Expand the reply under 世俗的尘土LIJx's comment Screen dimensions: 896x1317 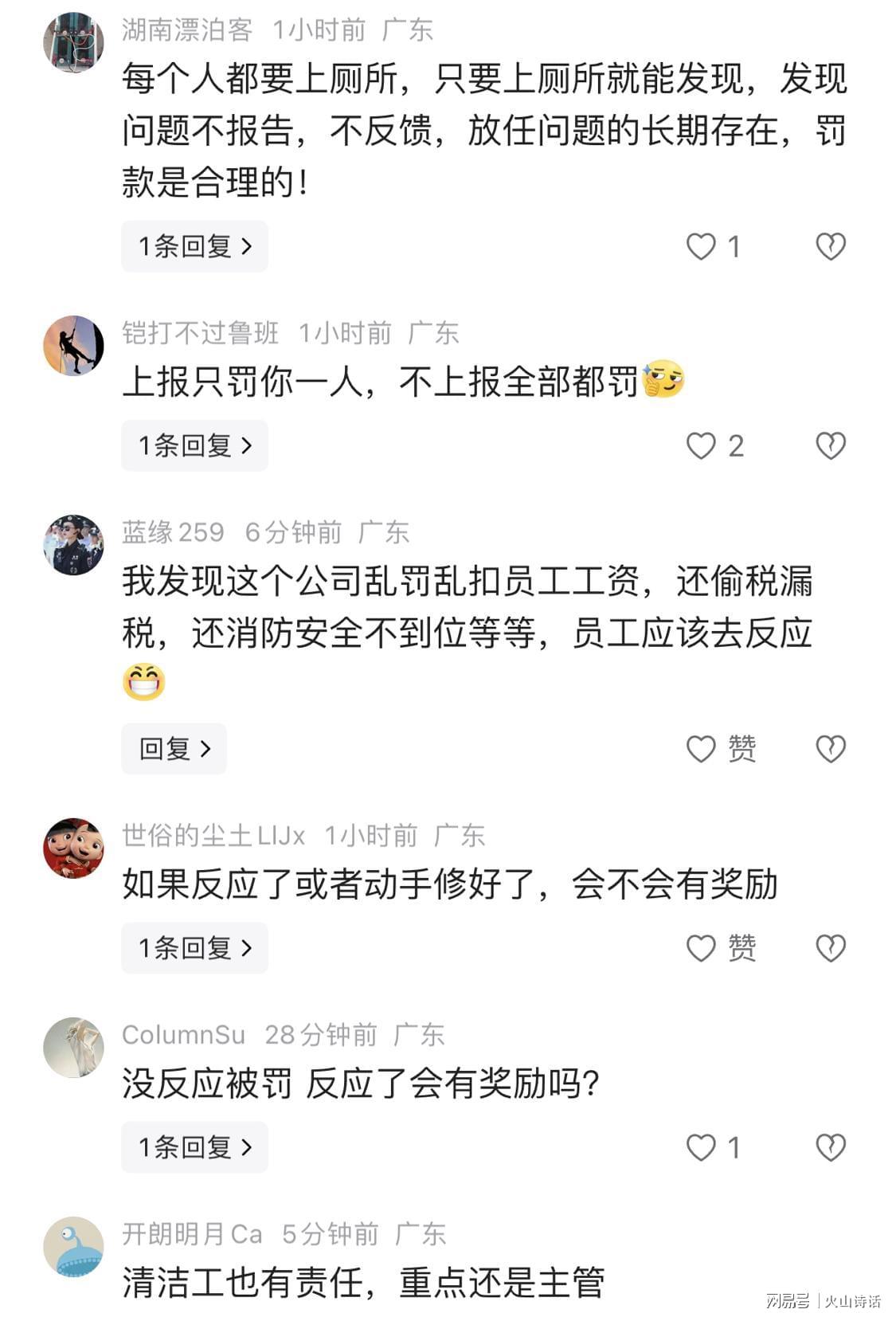[x=194, y=947]
